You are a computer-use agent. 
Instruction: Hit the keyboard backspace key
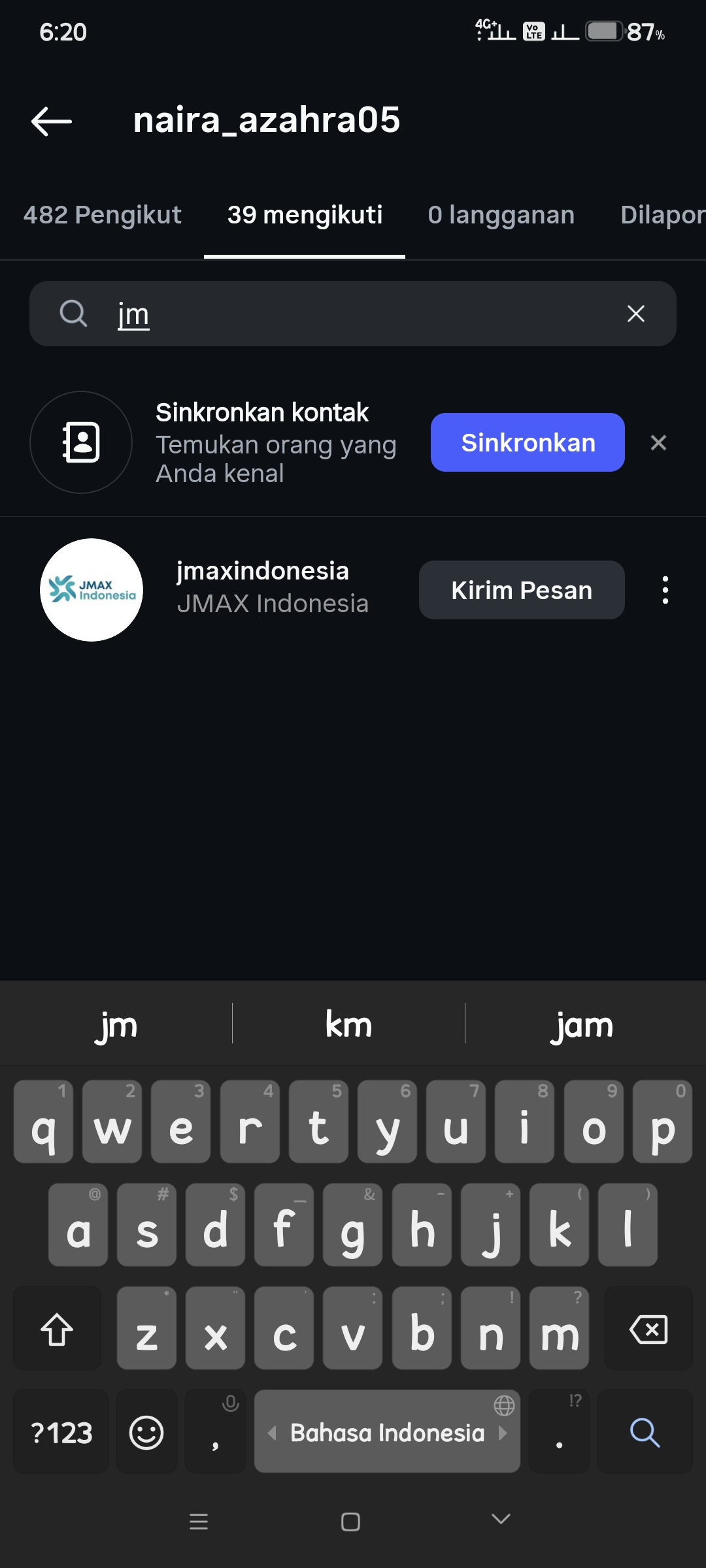pyautogui.click(x=648, y=1329)
